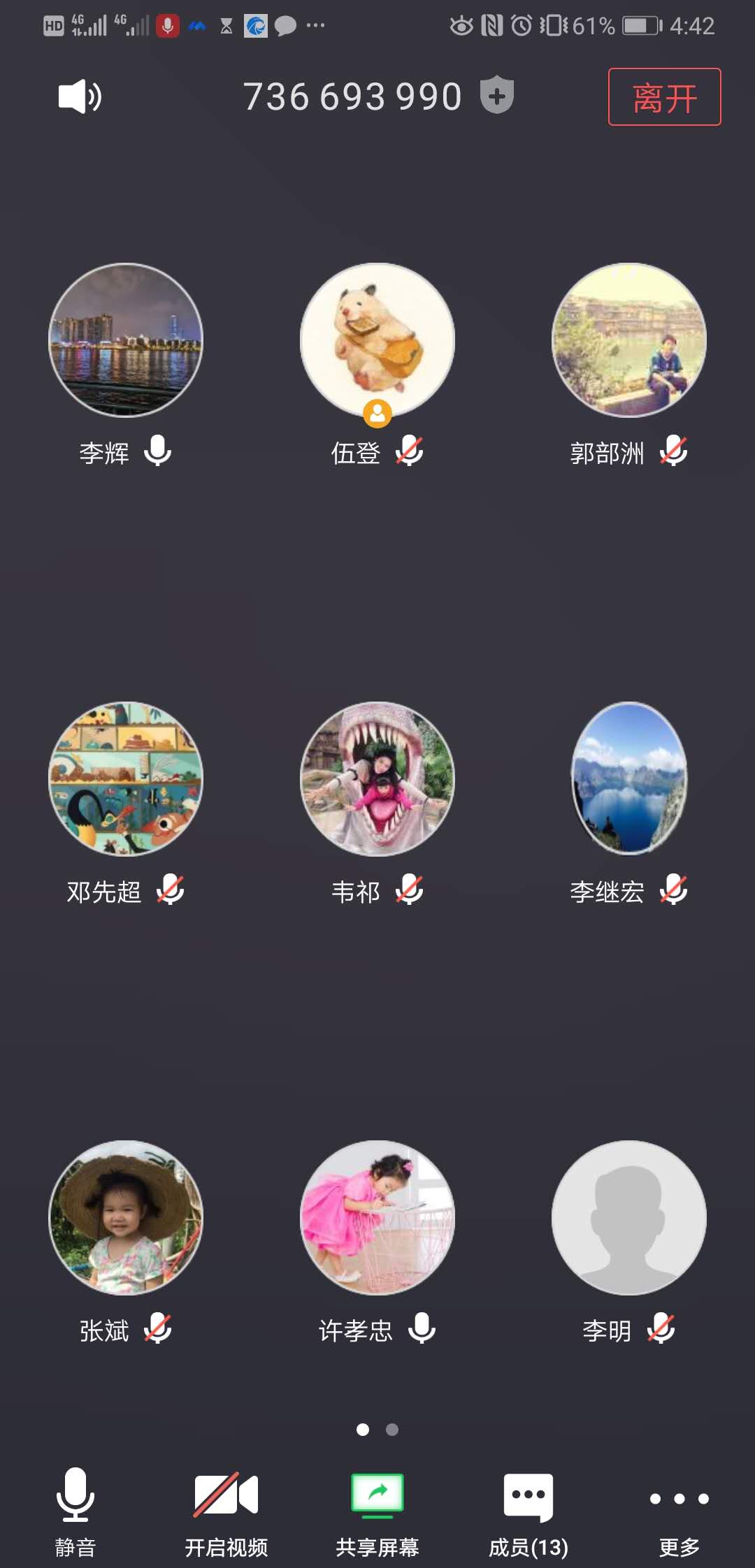Tap 李明's default avatar
Image resolution: width=755 pixels, height=1568 pixels.
click(x=629, y=1218)
